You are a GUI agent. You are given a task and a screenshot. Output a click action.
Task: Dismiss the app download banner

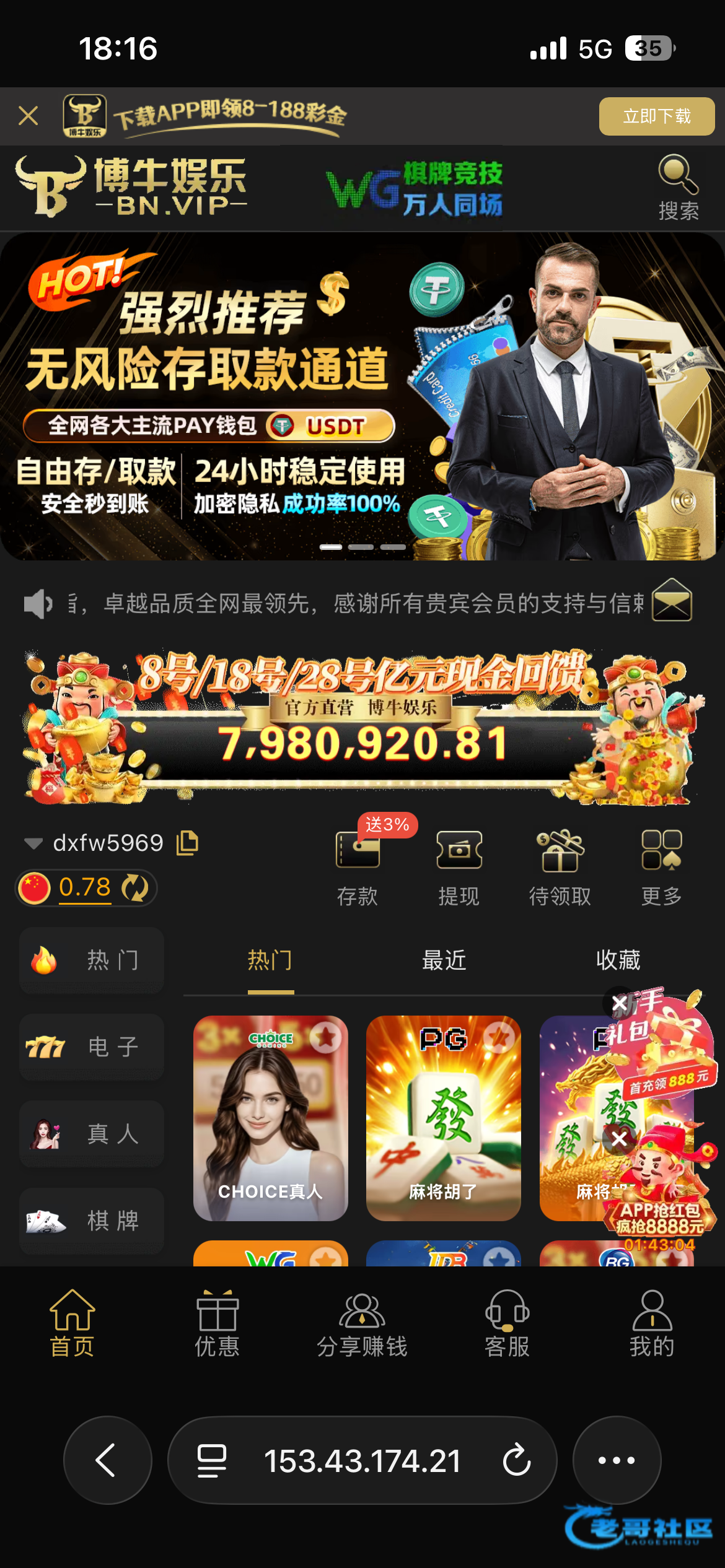(x=29, y=116)
